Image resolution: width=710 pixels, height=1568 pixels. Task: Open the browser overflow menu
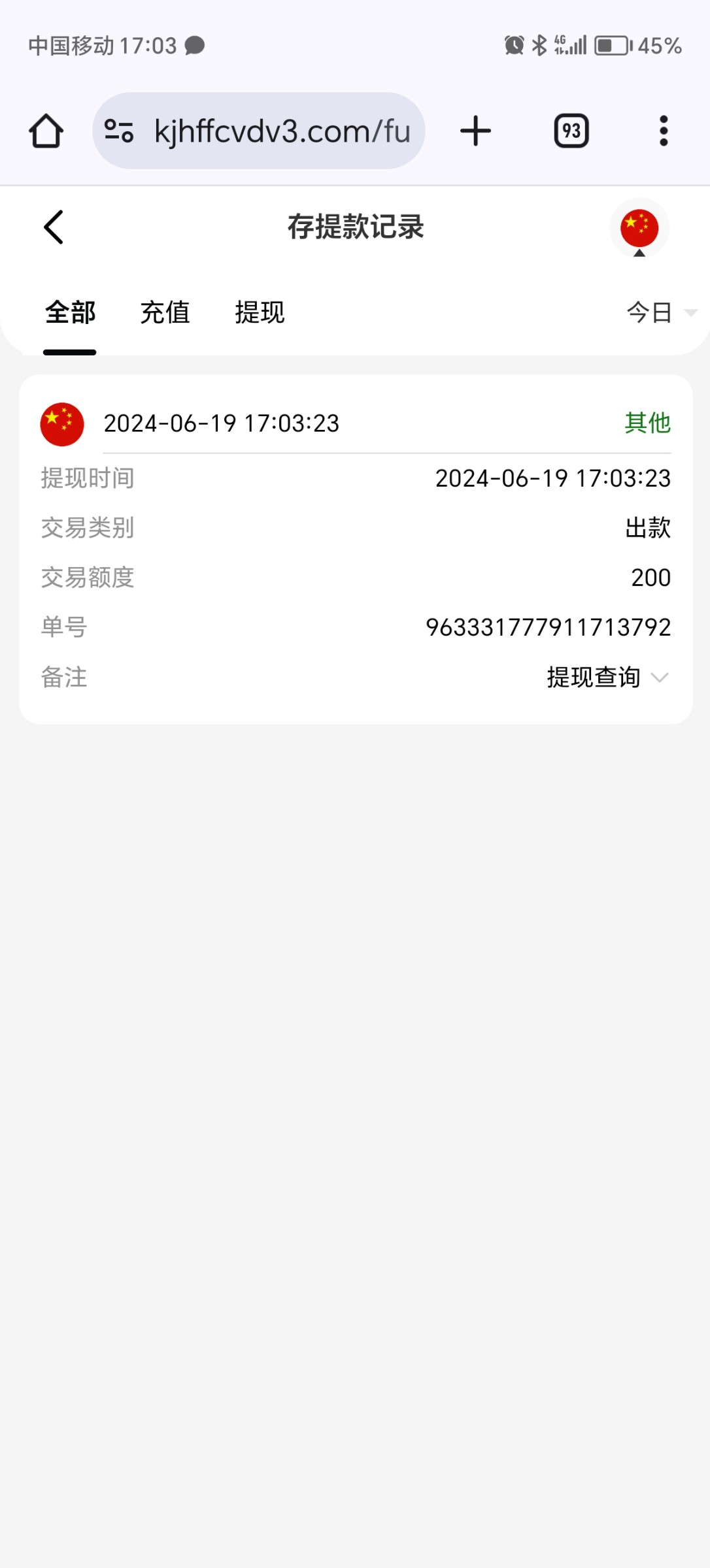(663, 130)
